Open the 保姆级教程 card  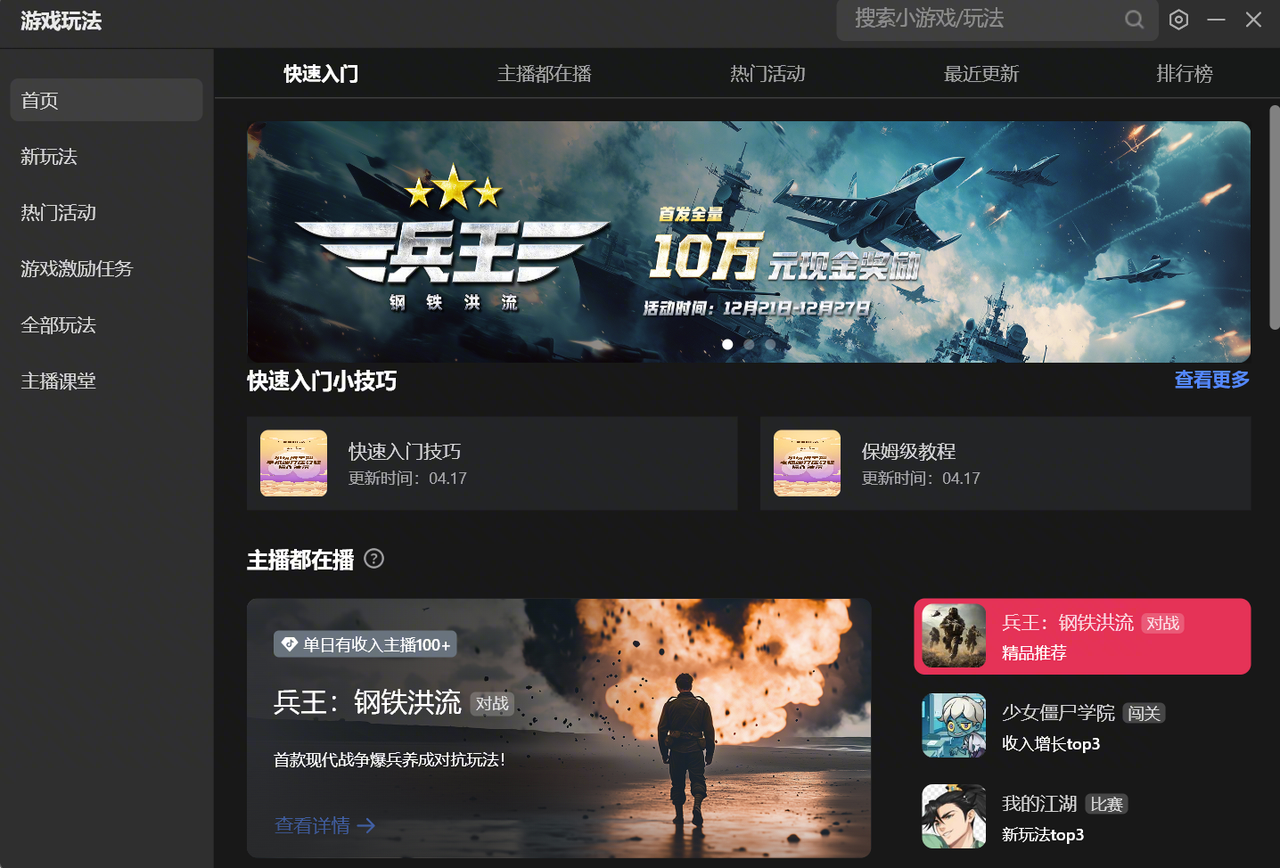(x=1005, y=463)
